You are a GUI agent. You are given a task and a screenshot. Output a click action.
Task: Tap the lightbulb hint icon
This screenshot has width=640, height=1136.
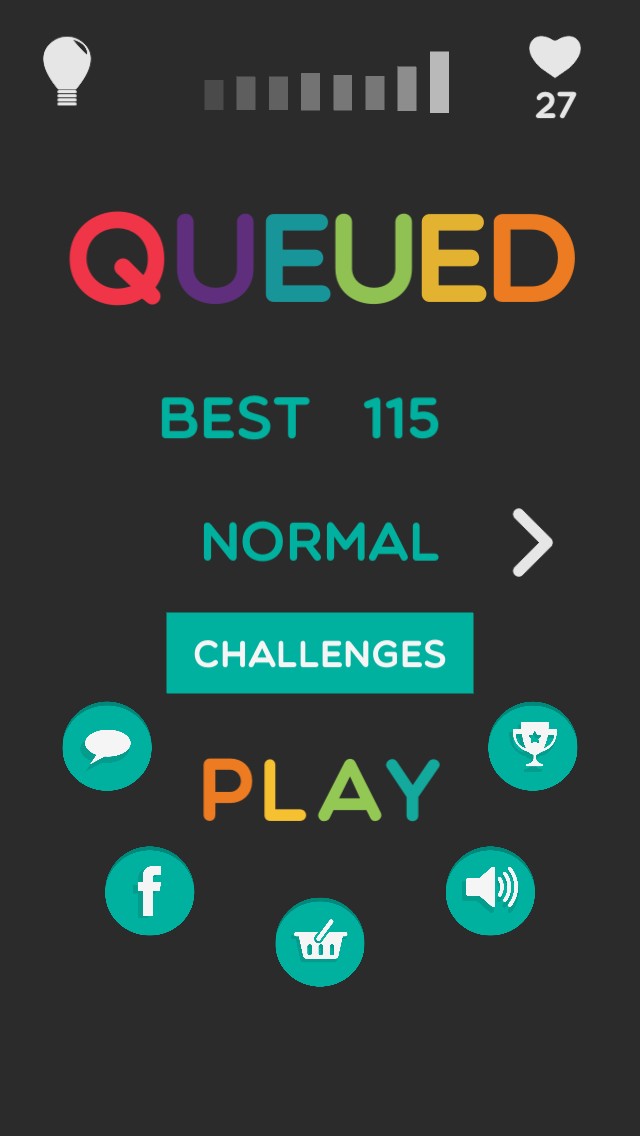click(x=67, y=71)
